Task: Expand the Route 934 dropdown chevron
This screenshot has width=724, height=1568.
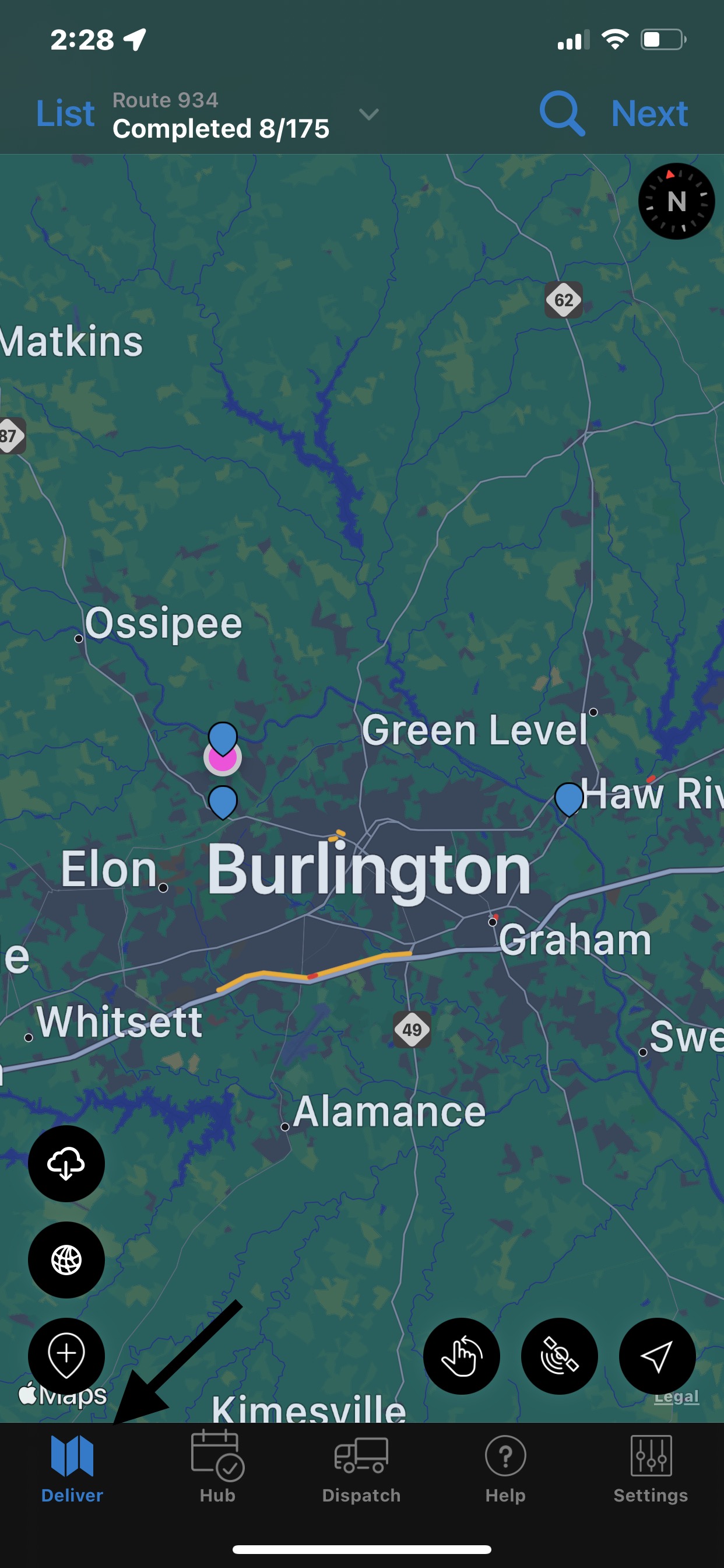Action: coord(368,114)
